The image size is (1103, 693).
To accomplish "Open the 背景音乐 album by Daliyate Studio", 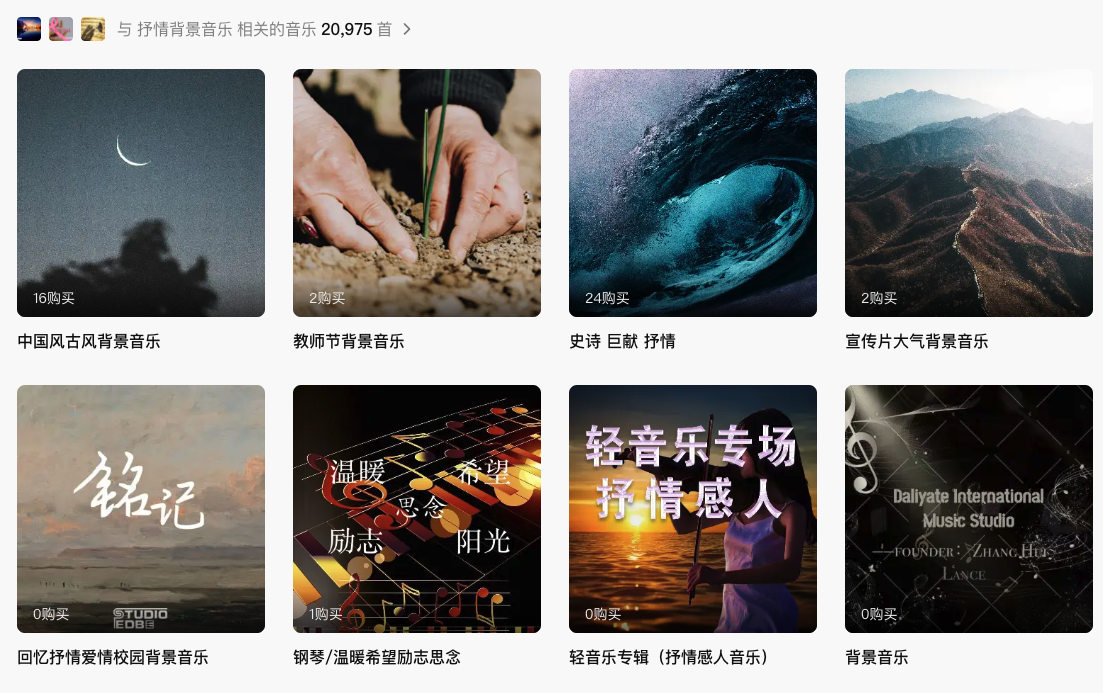I will pos(969,509).
